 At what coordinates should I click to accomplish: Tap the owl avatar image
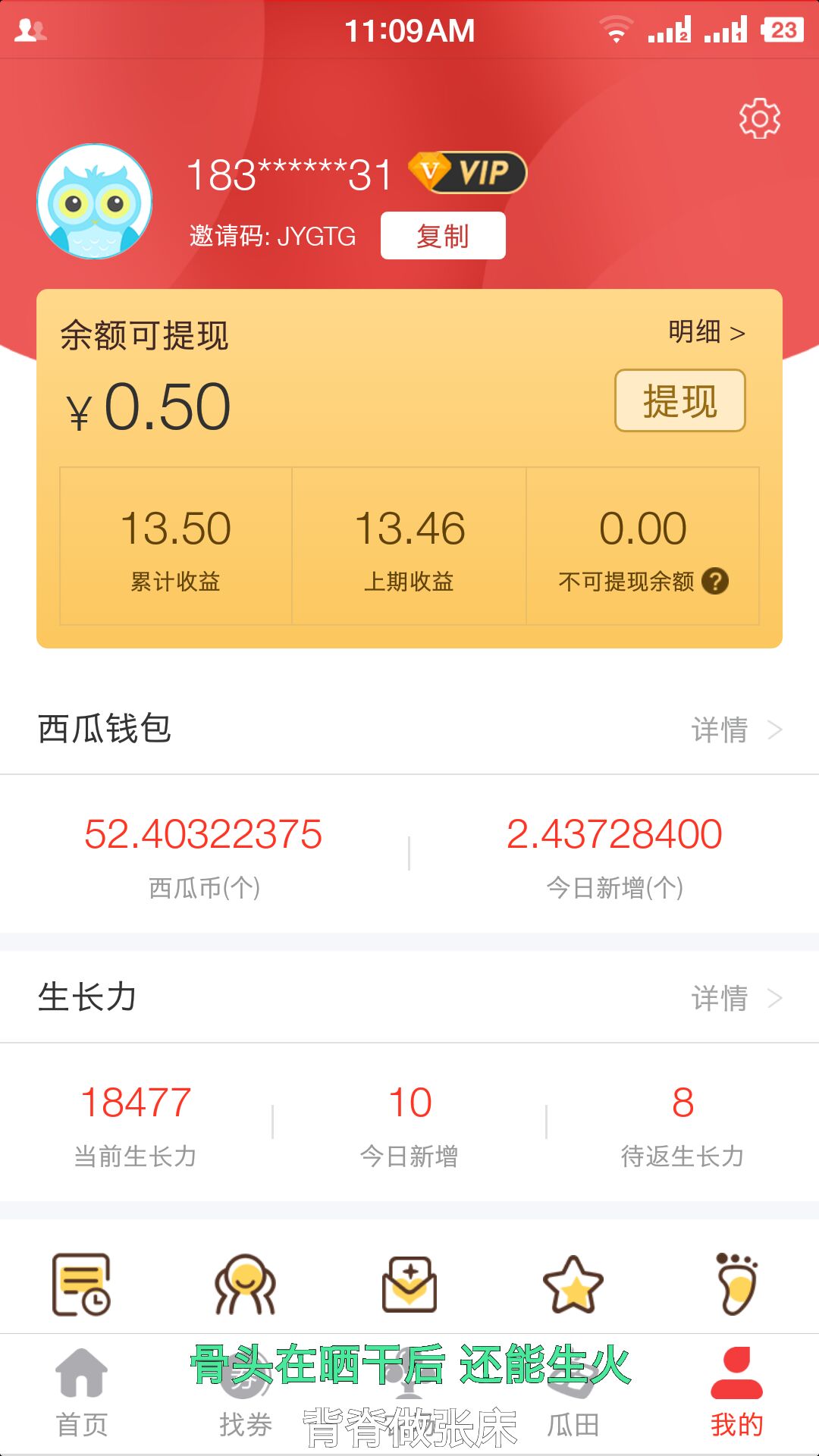pos(93,200)
